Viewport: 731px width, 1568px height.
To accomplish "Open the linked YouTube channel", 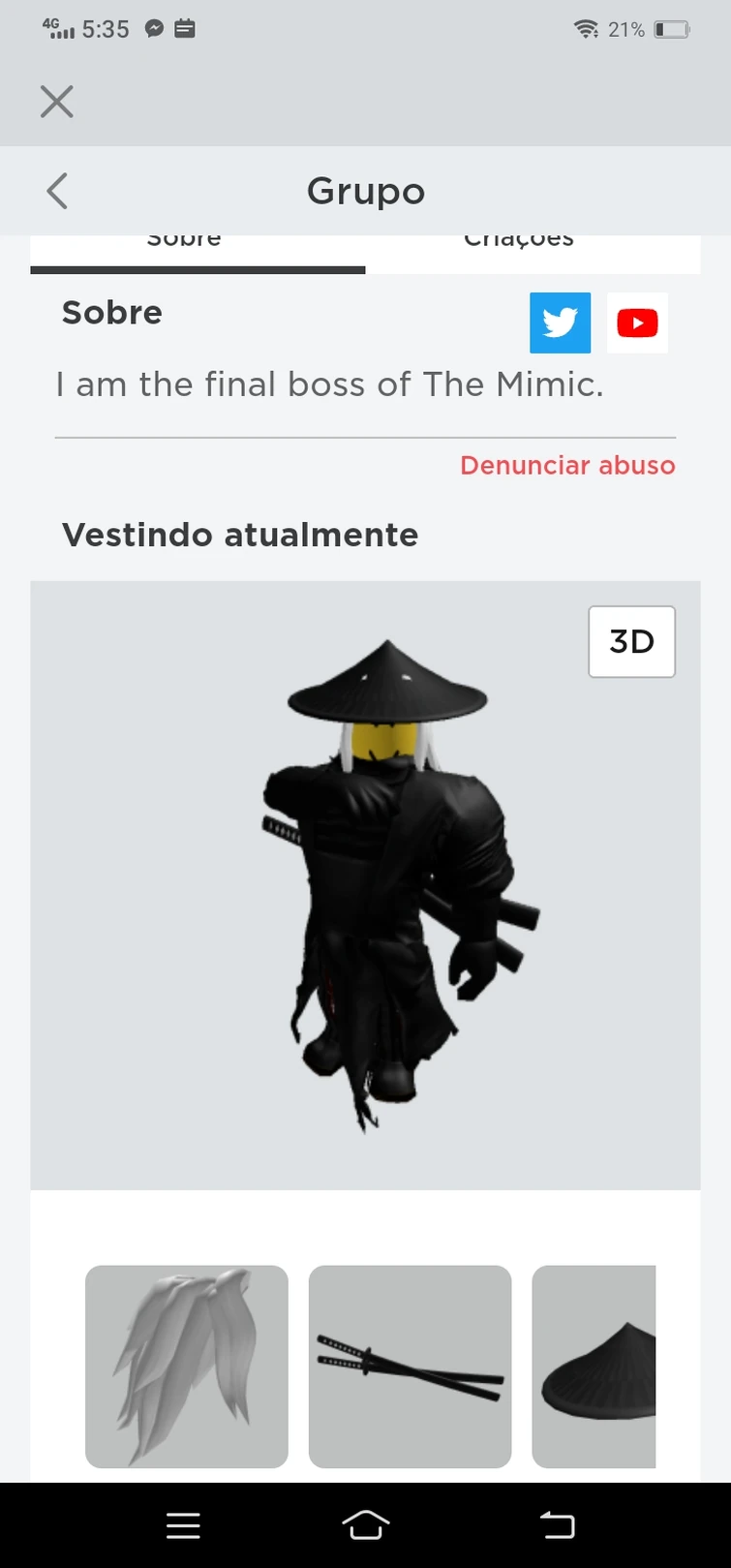I will coord(637,323).
